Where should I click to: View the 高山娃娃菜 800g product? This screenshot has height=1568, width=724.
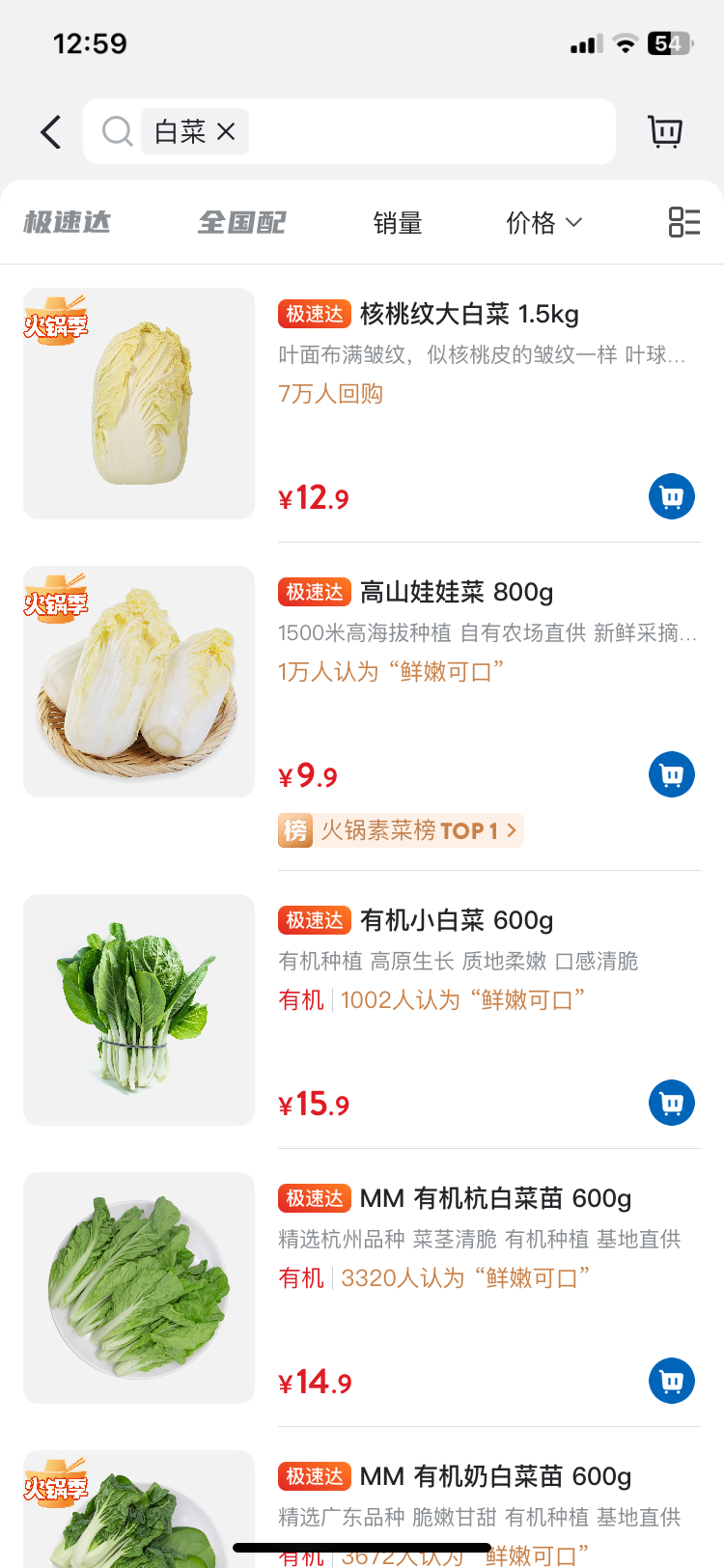[x=456, y=592]
